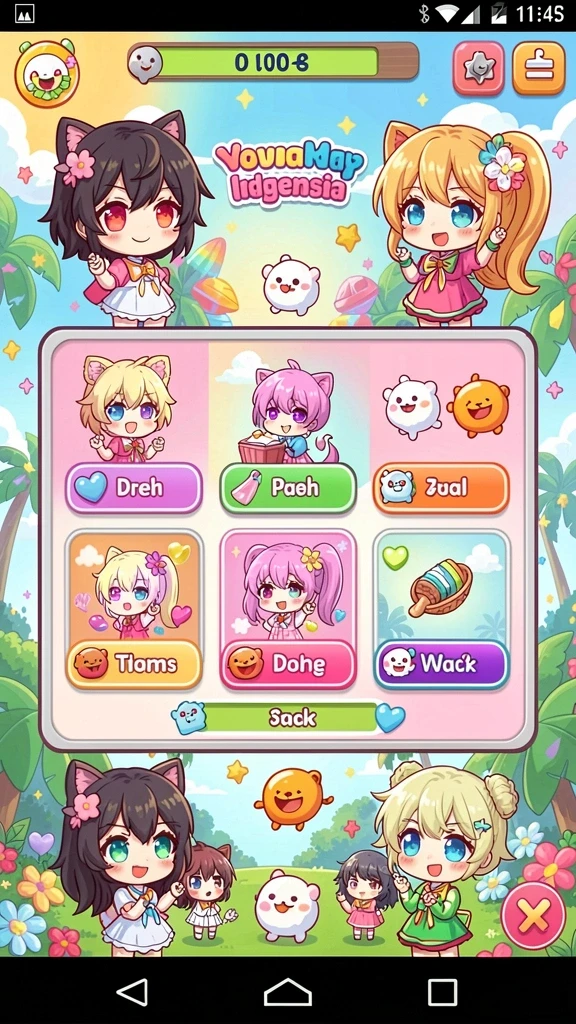Open the orange menu button
Image resolution: width=576 pixels, height=1024 pixels.
click(539, 69)
